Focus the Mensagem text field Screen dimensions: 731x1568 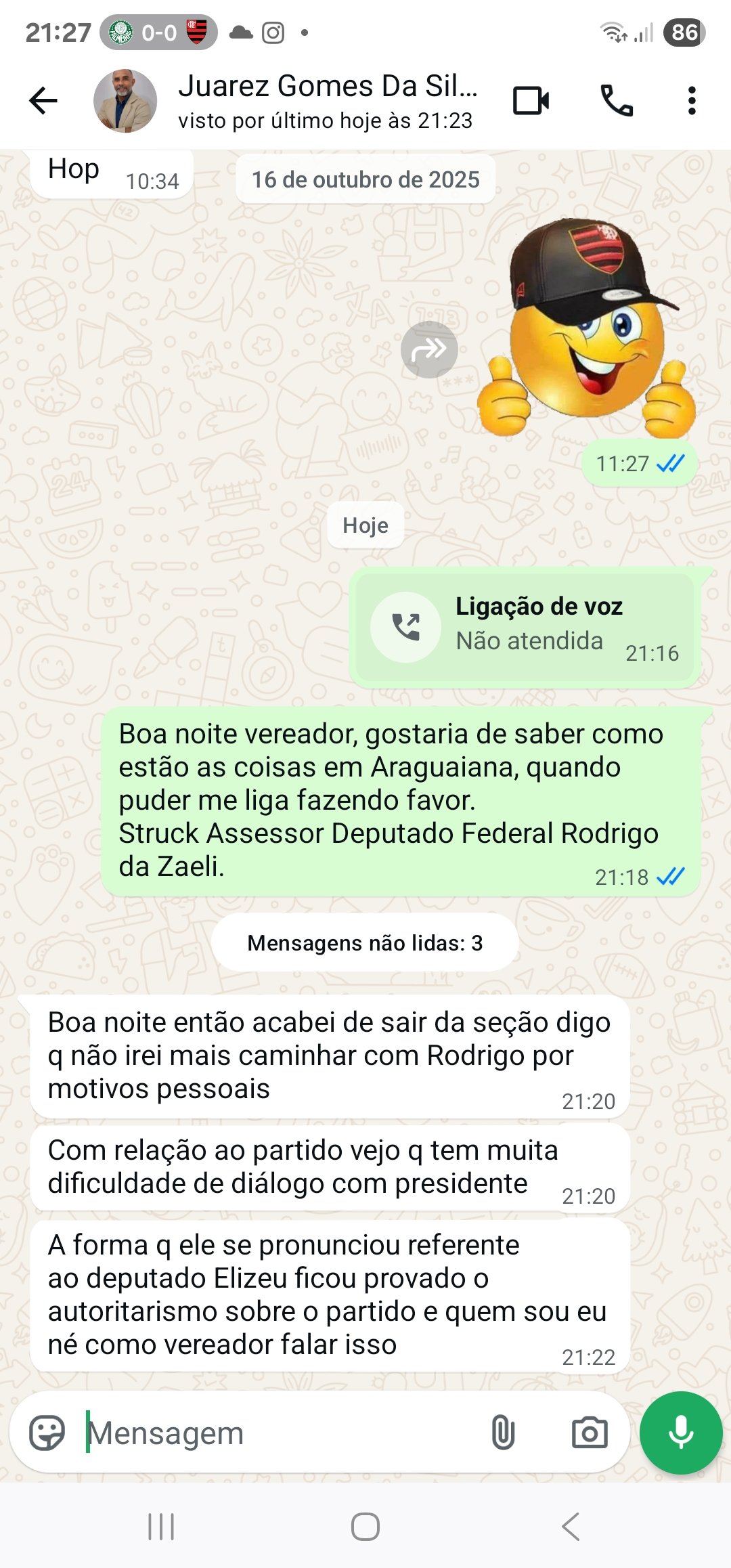278,1433
